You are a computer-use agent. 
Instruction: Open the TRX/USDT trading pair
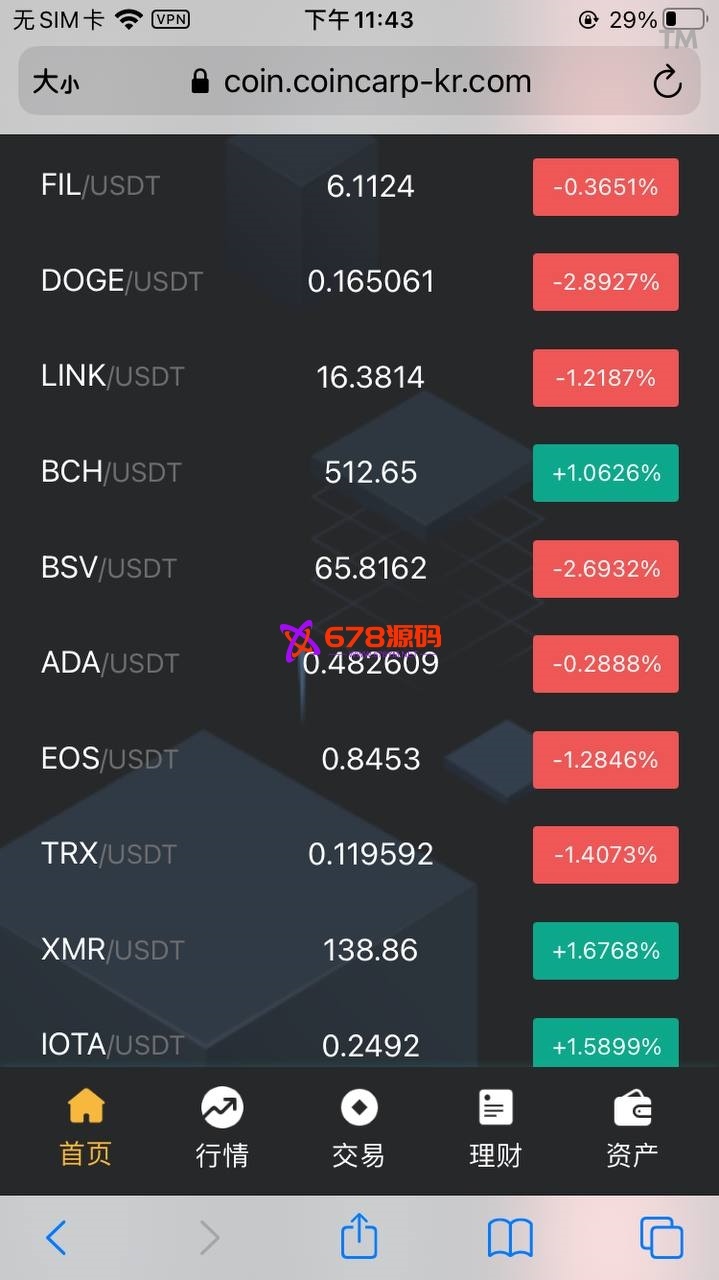click(x=109, y=854)
